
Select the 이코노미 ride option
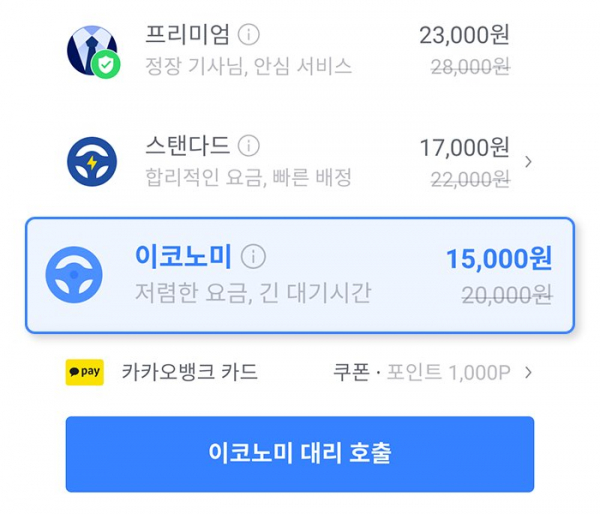[x=300, y=275]
